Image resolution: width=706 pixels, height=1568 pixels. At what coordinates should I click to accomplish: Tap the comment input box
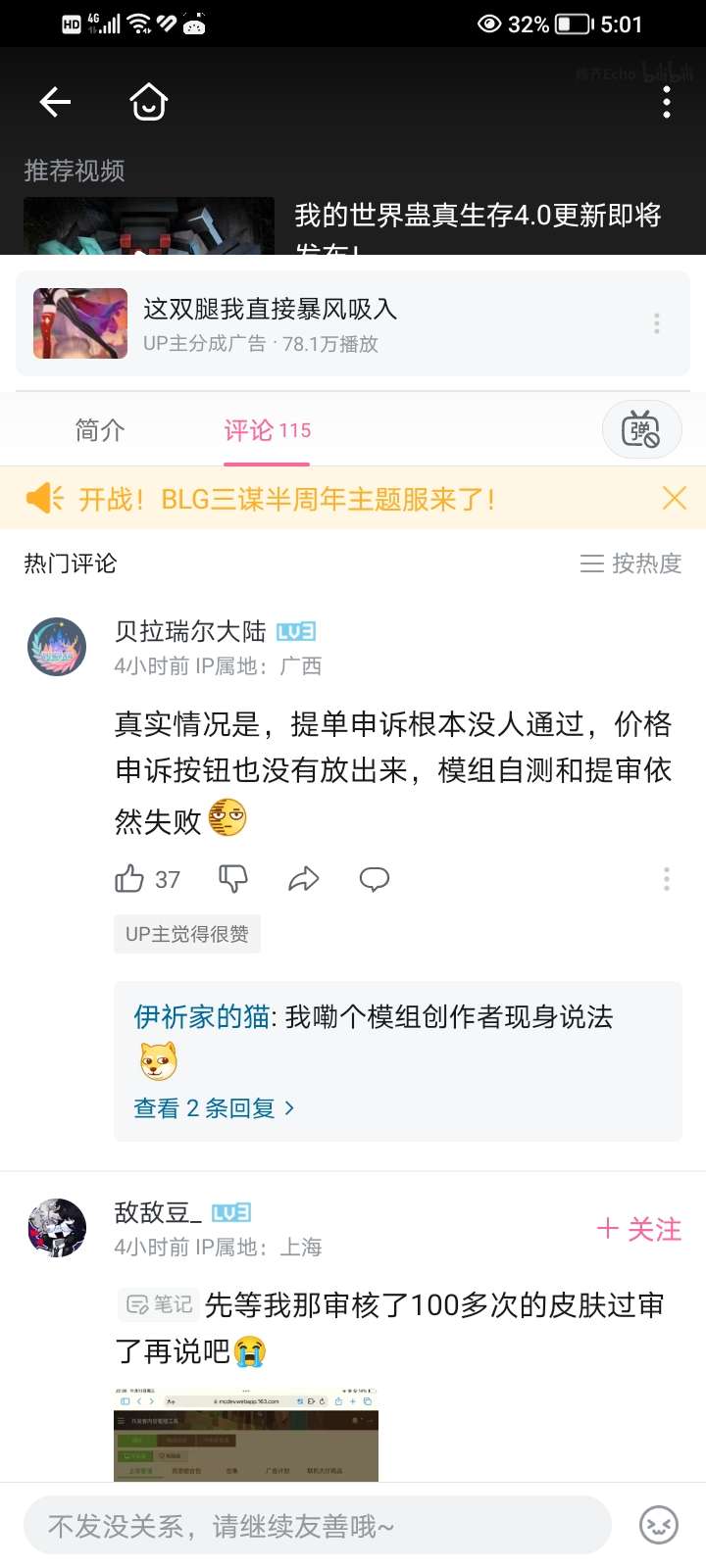click(x=318, y=1525)
